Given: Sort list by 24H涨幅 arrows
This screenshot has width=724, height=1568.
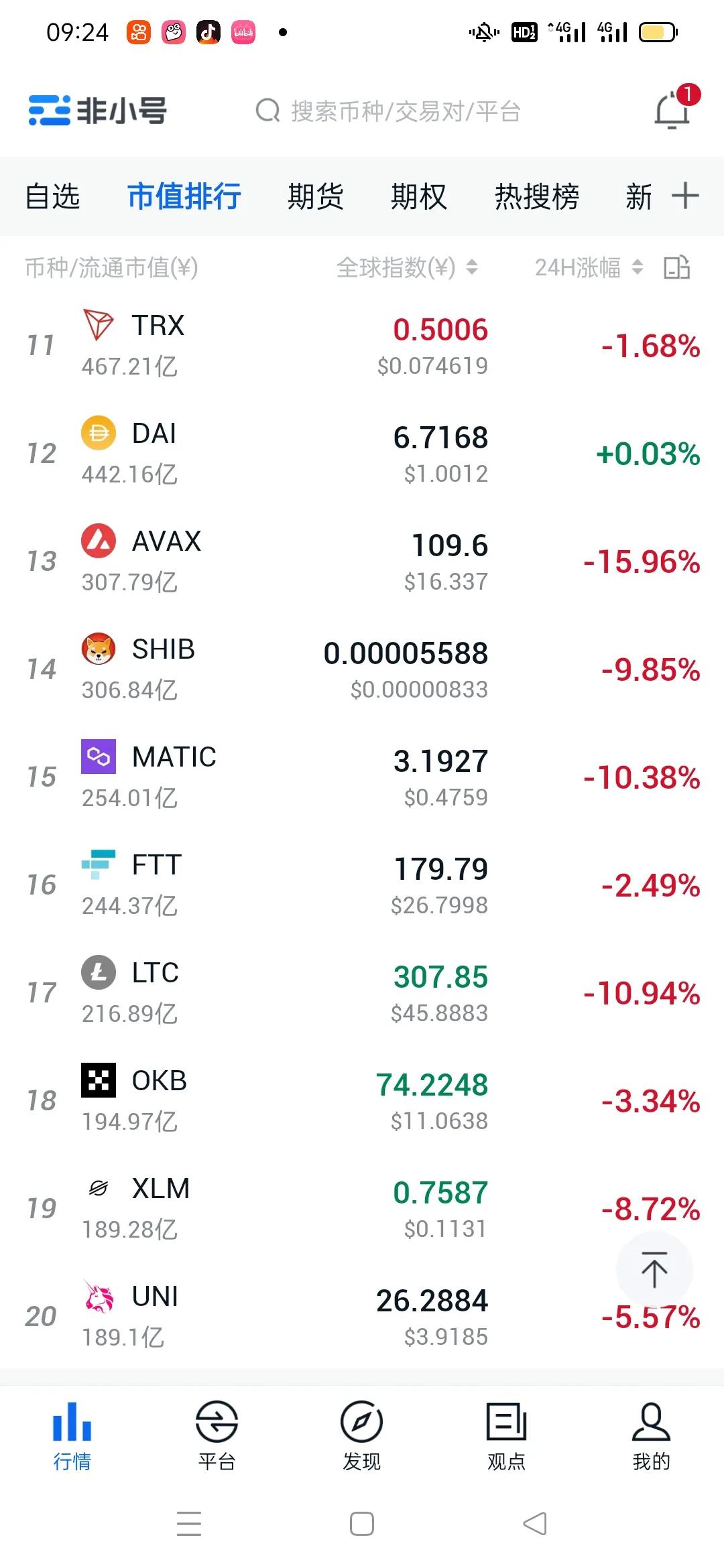Looking at the screenshot, I should [x=637, y=267].
